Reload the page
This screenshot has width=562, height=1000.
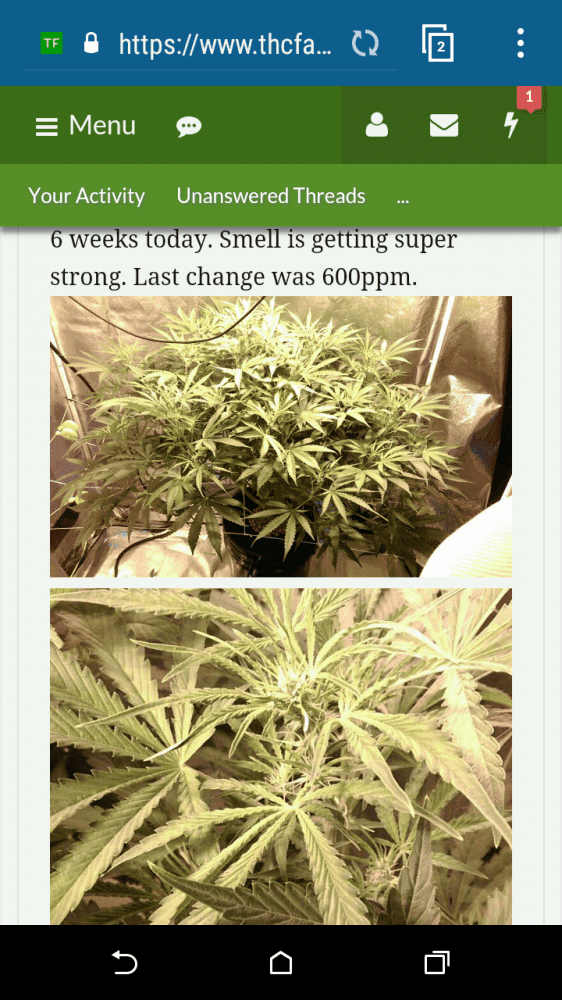coord(365,44)
